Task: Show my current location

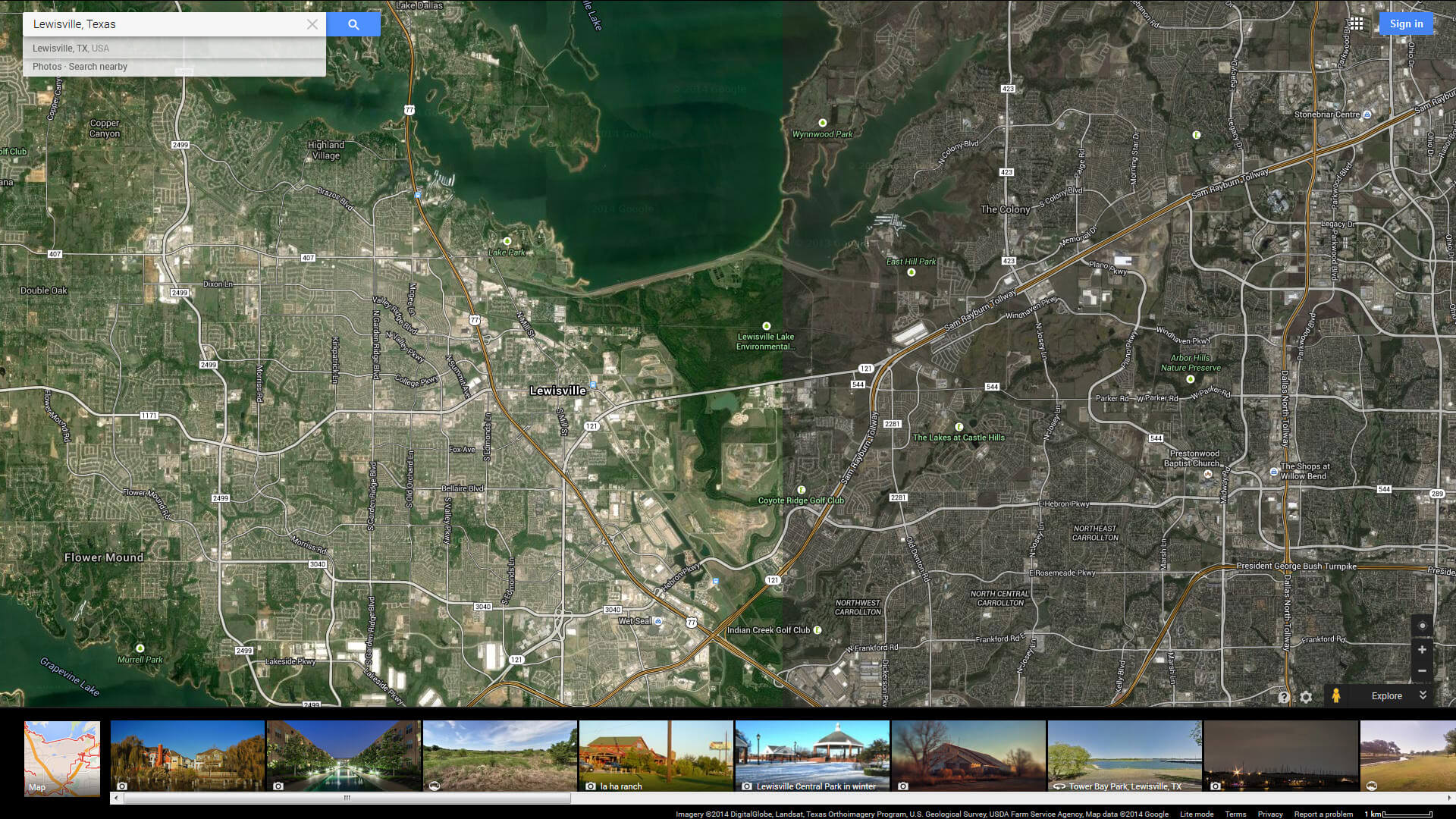Action: click(1422, 626)
